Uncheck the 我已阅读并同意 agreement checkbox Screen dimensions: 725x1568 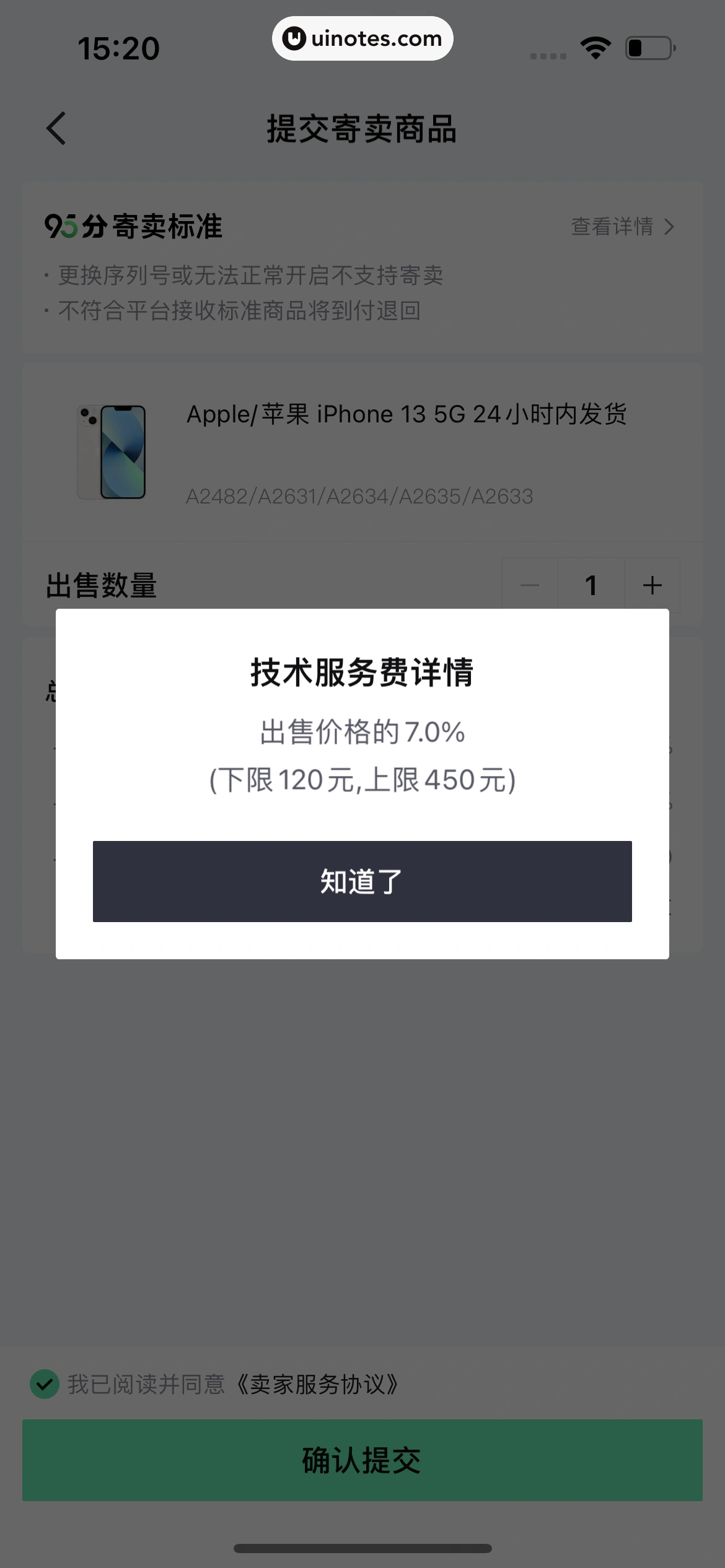point(45,1383)
